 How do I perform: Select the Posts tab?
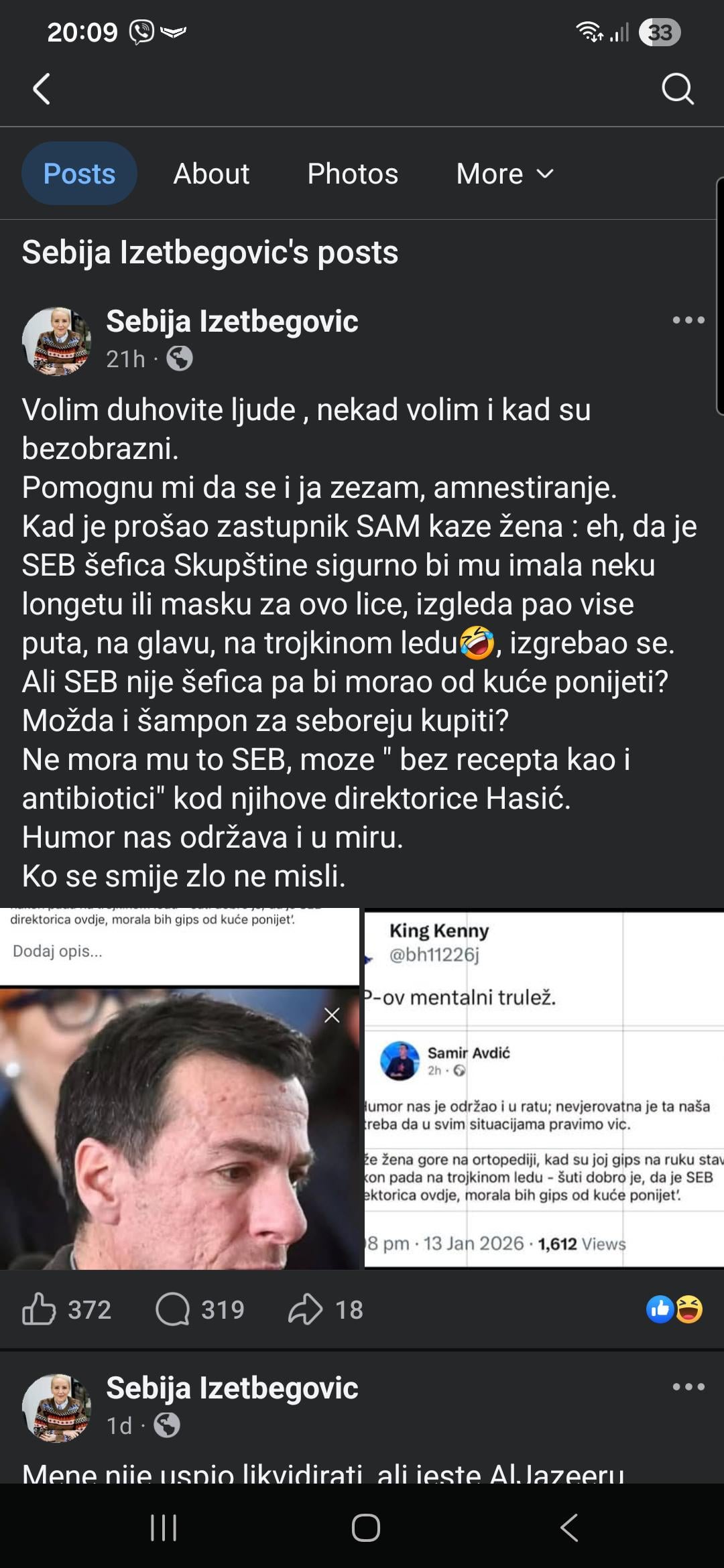(79, 174)
